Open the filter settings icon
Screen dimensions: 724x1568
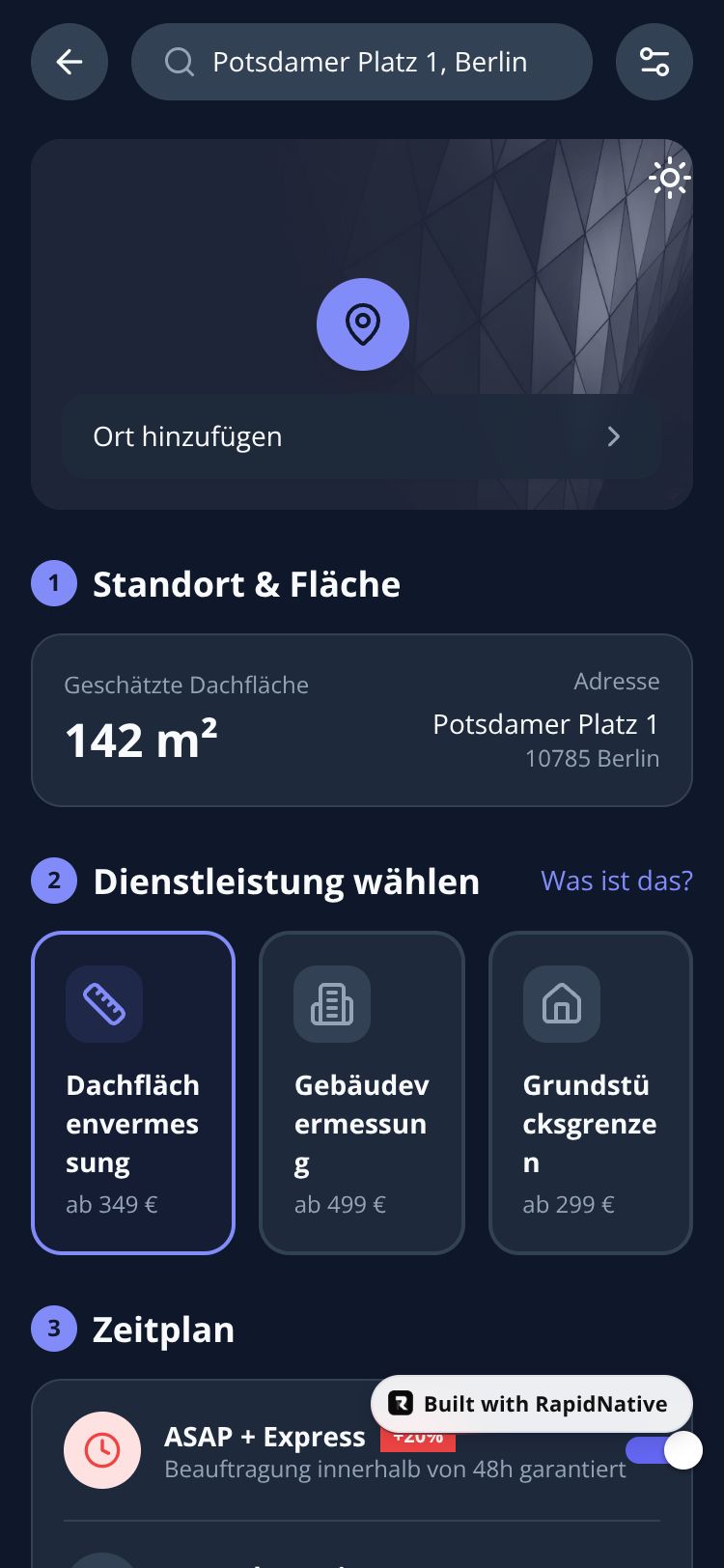[654, 62]
